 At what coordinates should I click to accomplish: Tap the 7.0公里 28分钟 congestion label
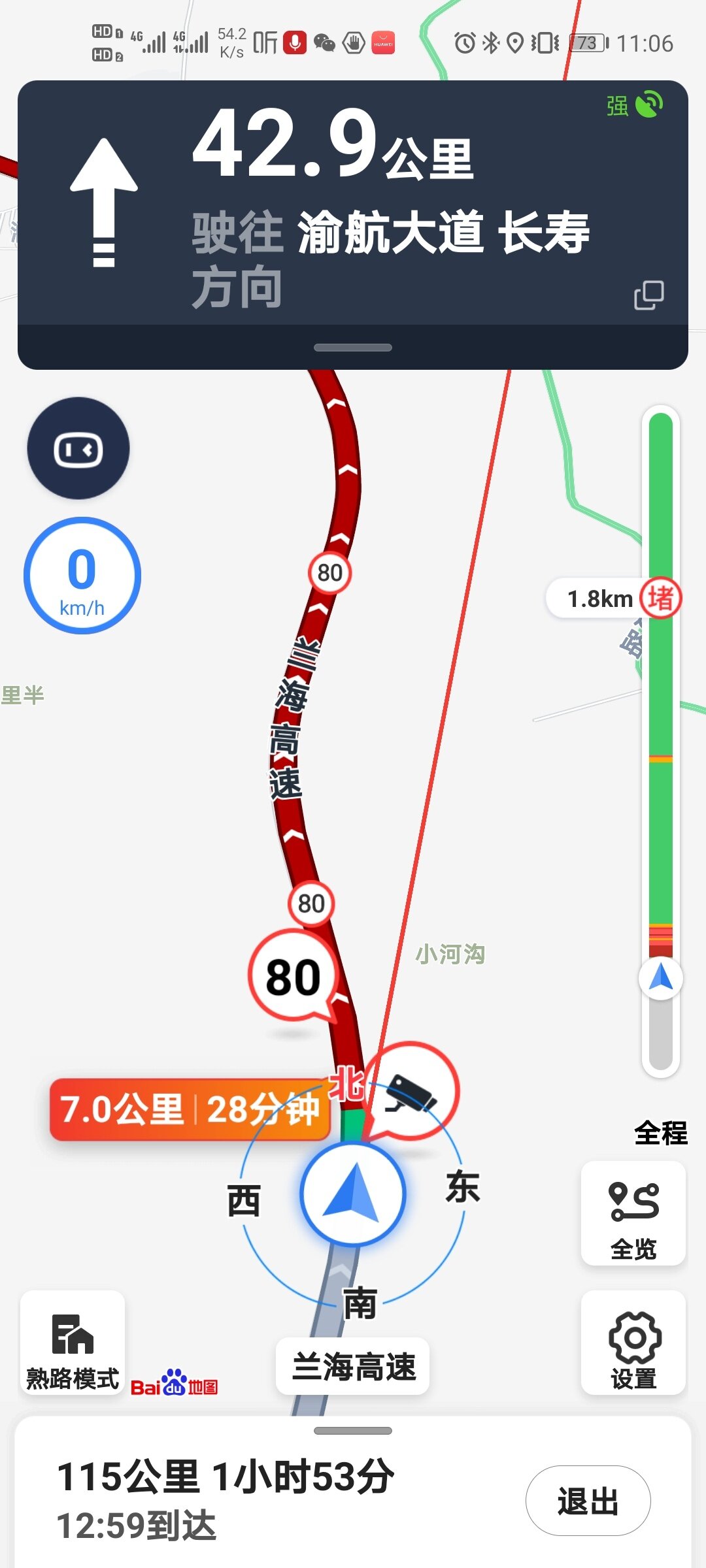(x=190, y=1109)
